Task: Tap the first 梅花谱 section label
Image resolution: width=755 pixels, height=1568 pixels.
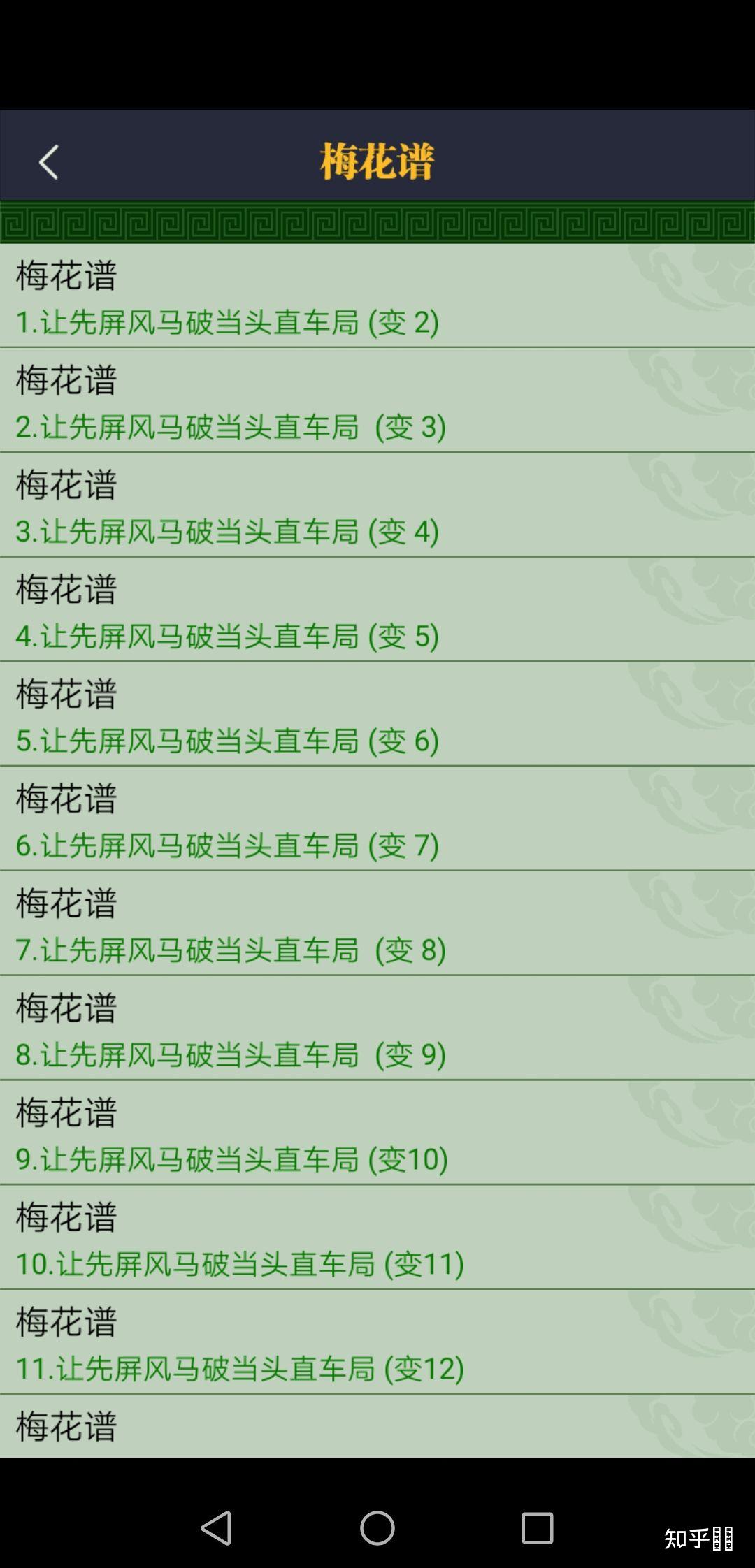Action: pos(65,275)
